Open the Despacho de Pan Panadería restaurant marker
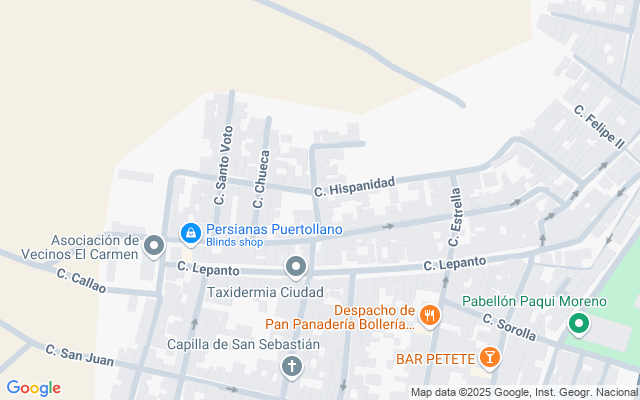This screenshot has width=640, height=400. tap(429, 316)
